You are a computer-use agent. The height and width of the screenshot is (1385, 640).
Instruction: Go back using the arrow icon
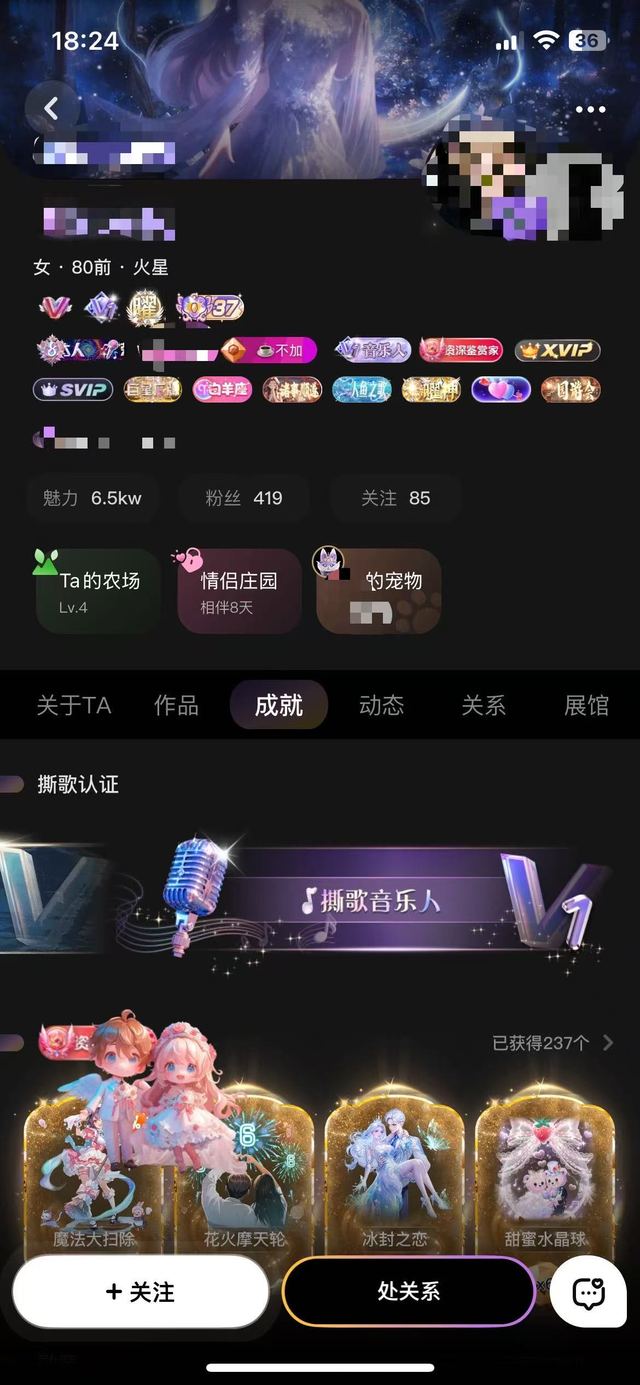[51, 108]
